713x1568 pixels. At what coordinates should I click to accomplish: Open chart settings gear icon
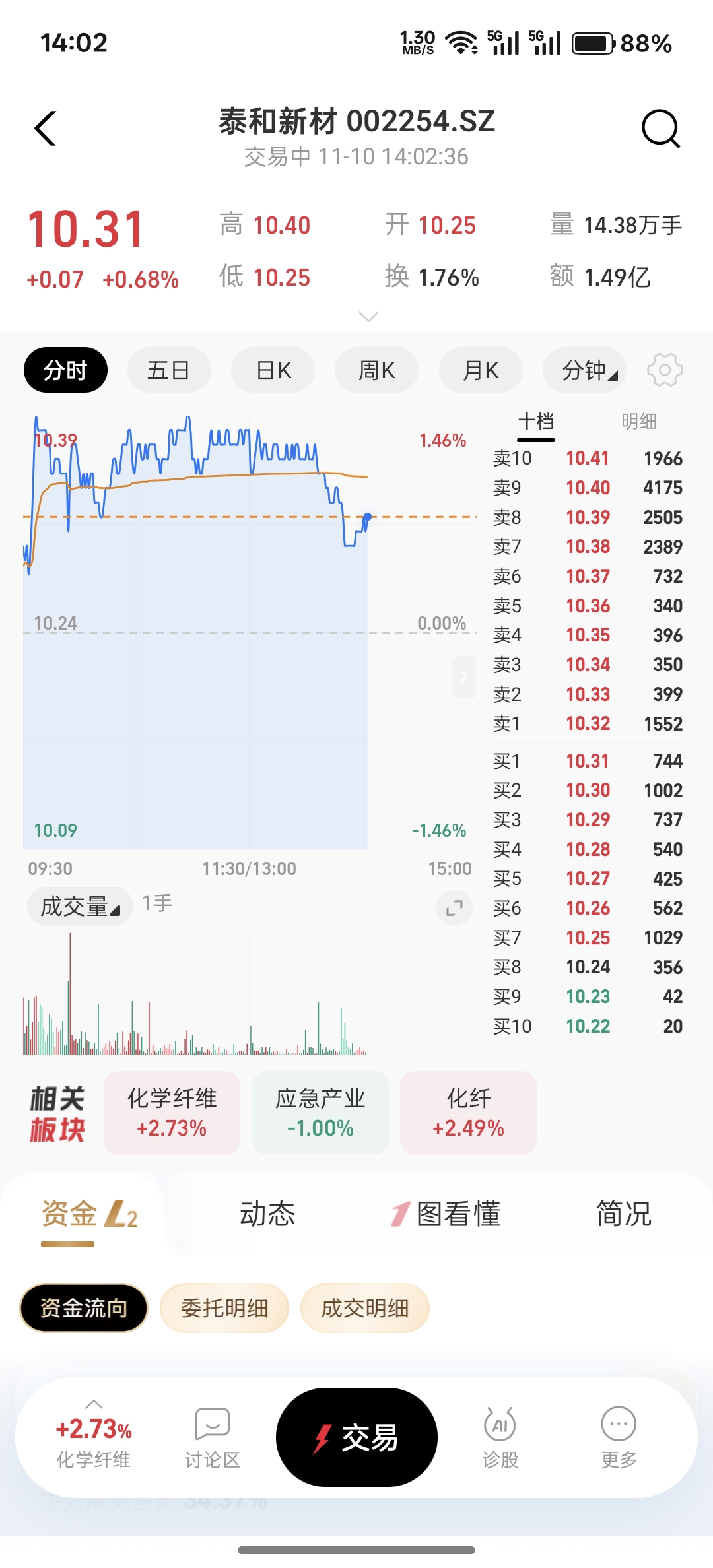pyautogui.click(x=665, y=370)
